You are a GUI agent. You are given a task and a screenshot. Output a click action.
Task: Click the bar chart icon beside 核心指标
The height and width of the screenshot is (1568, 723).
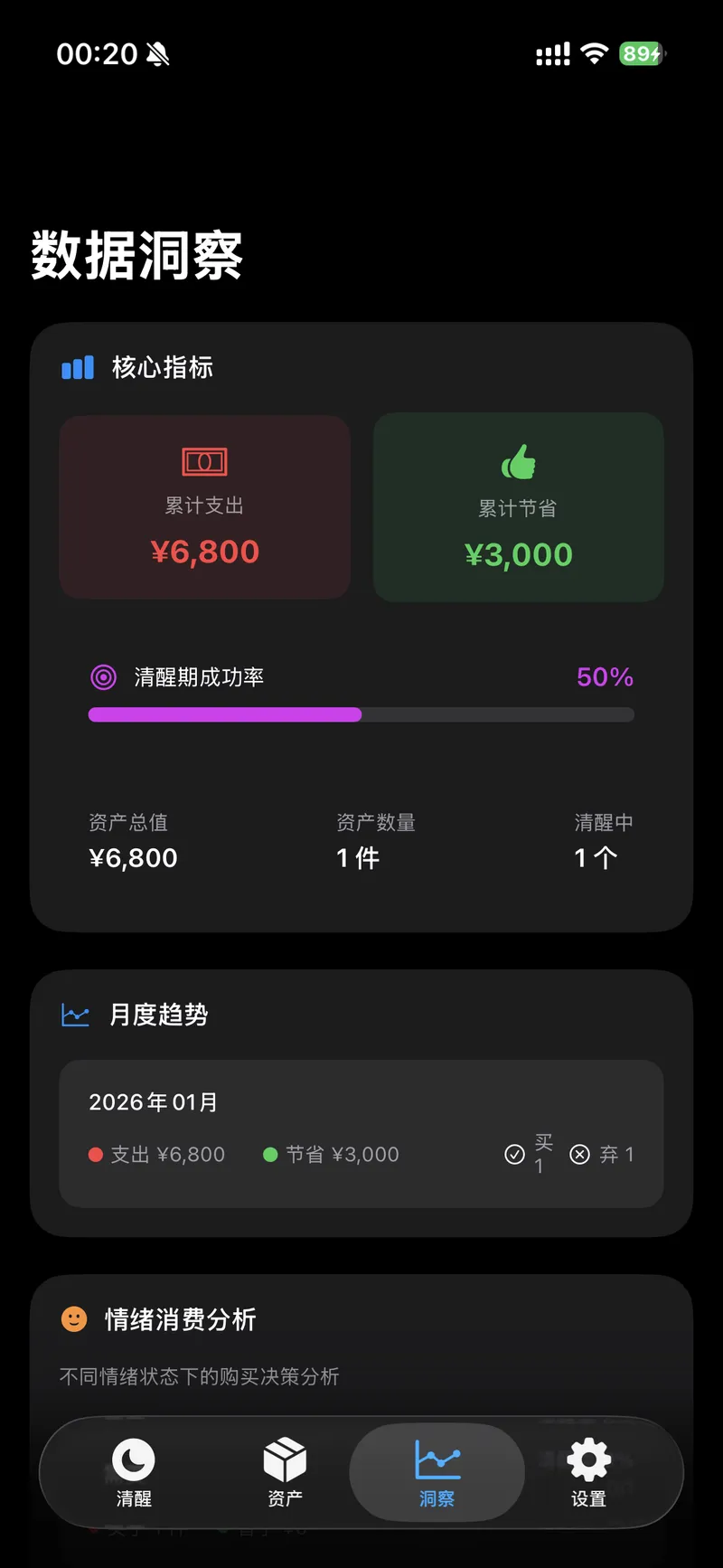[78, 367]
